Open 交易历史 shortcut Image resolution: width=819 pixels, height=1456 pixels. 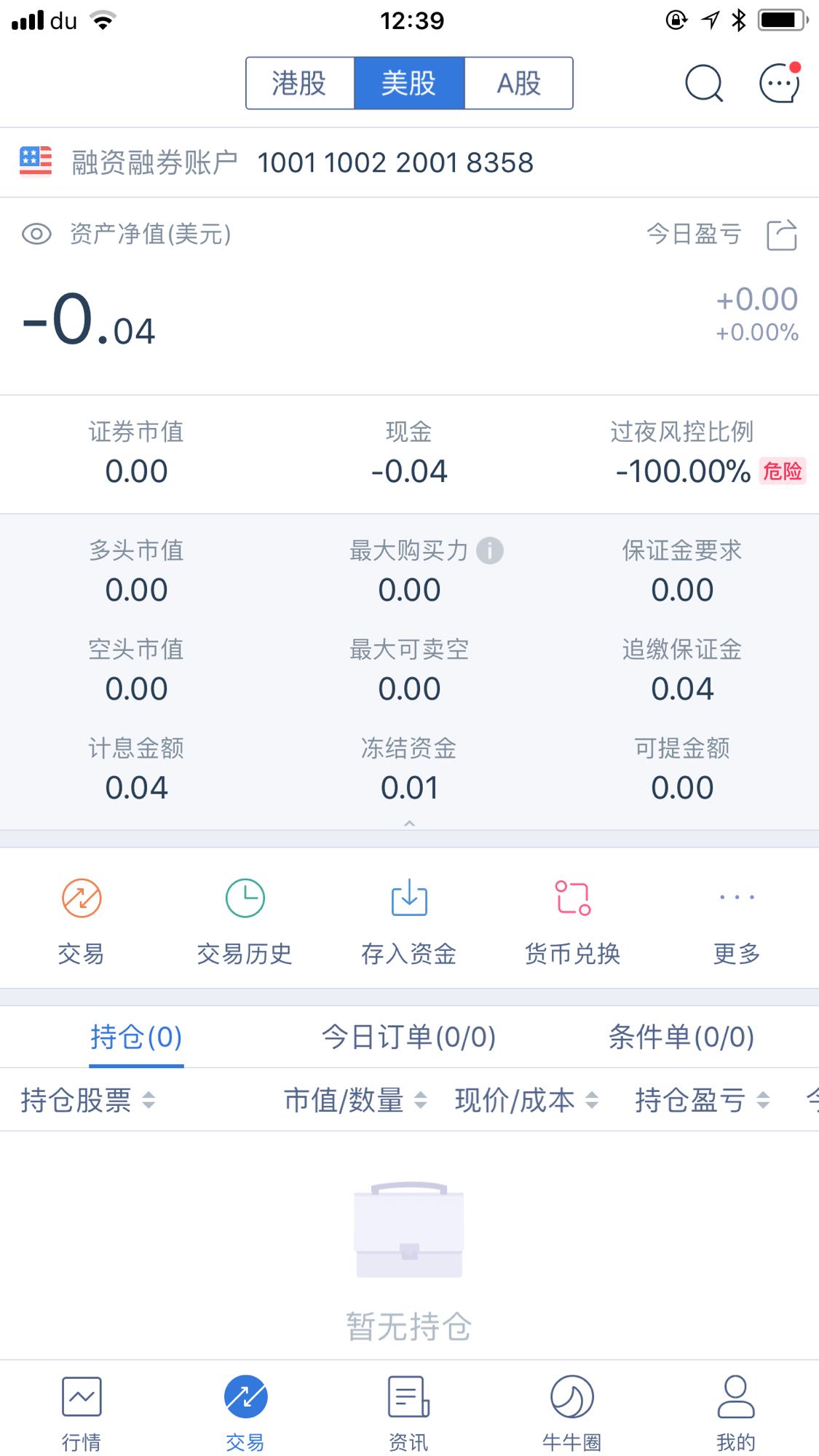point(245,922)
